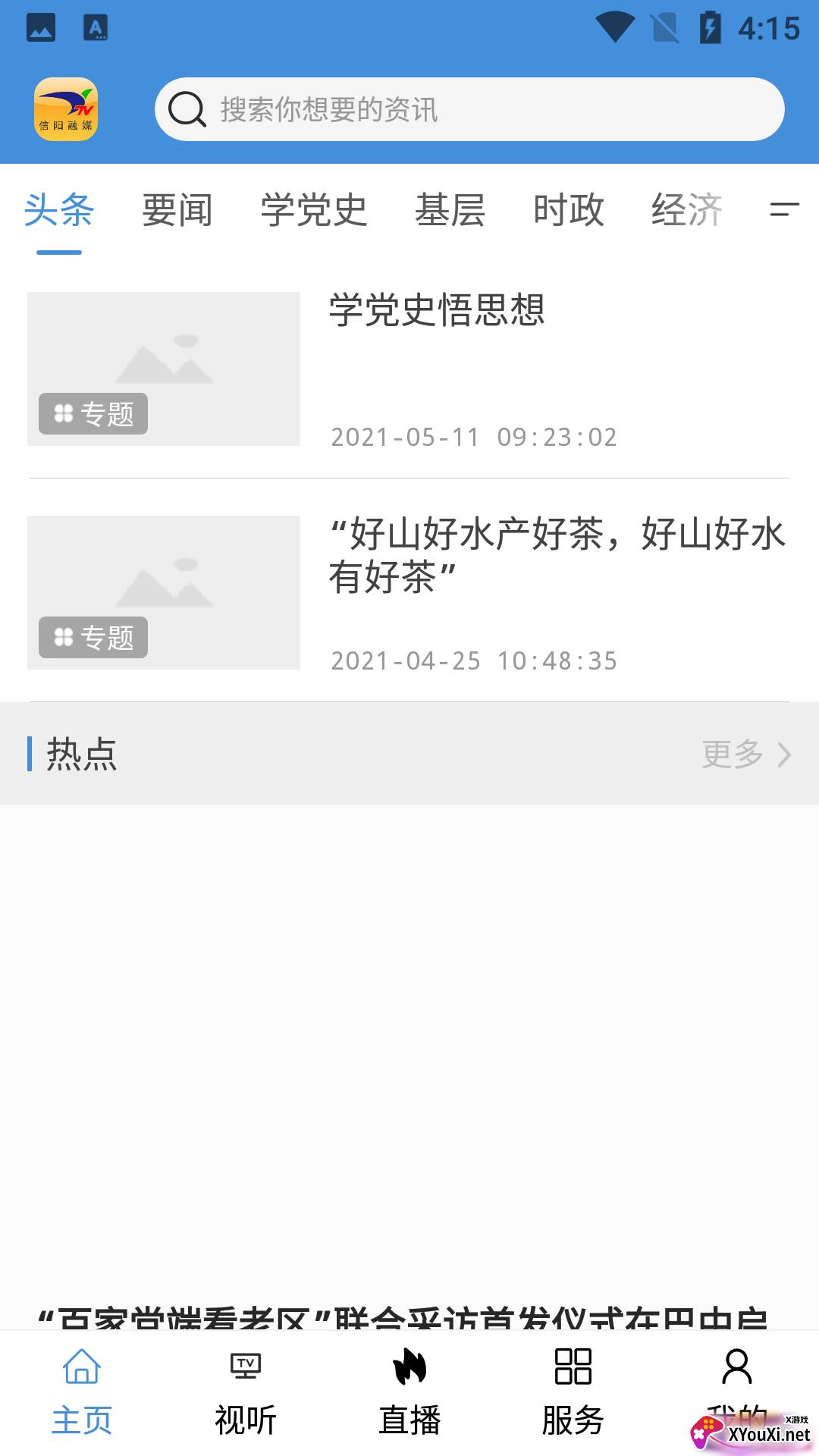The height and width of the screenshot is (1456, 819).
Task: Tap the 主页 bottom tab
Action: (82, 1392)
